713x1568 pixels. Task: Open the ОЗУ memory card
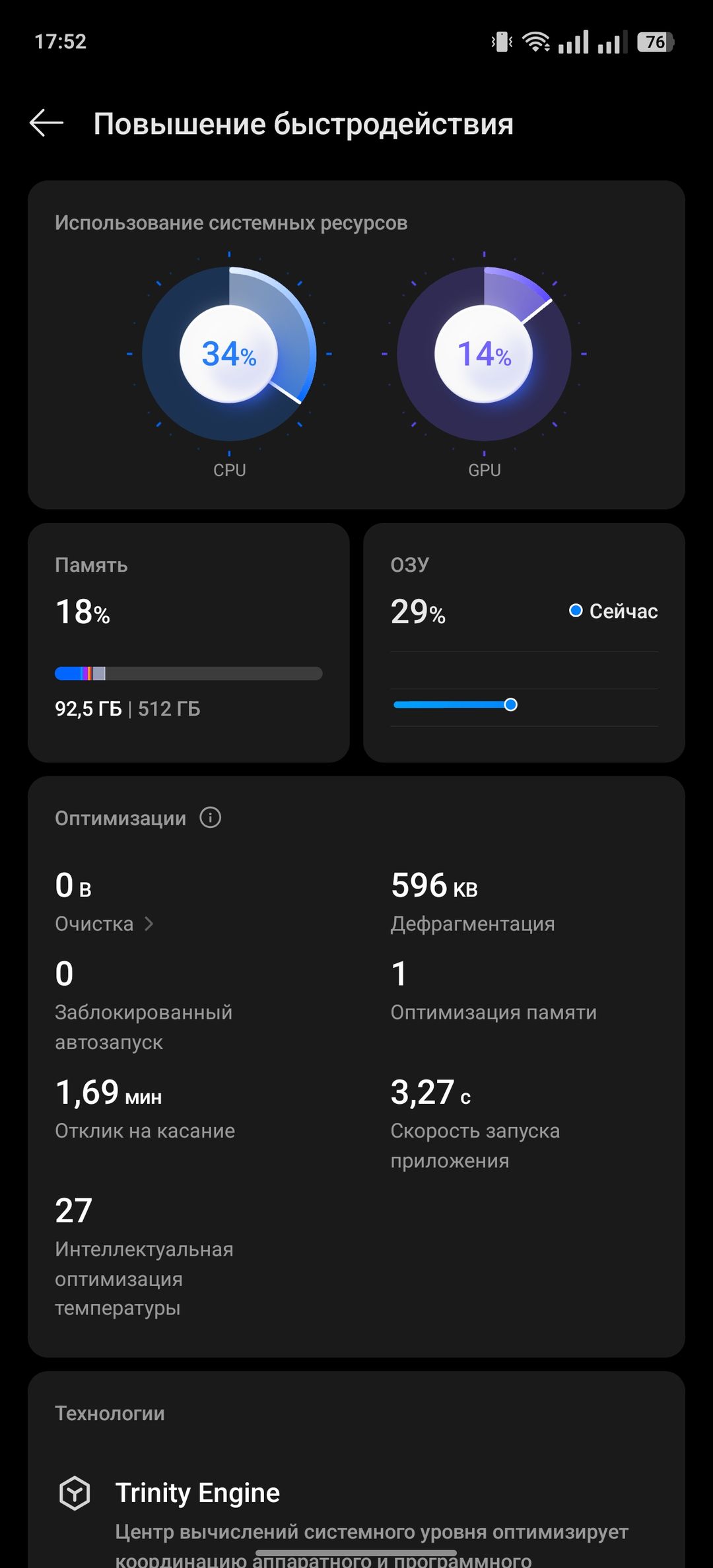click(x=524, y=642)
